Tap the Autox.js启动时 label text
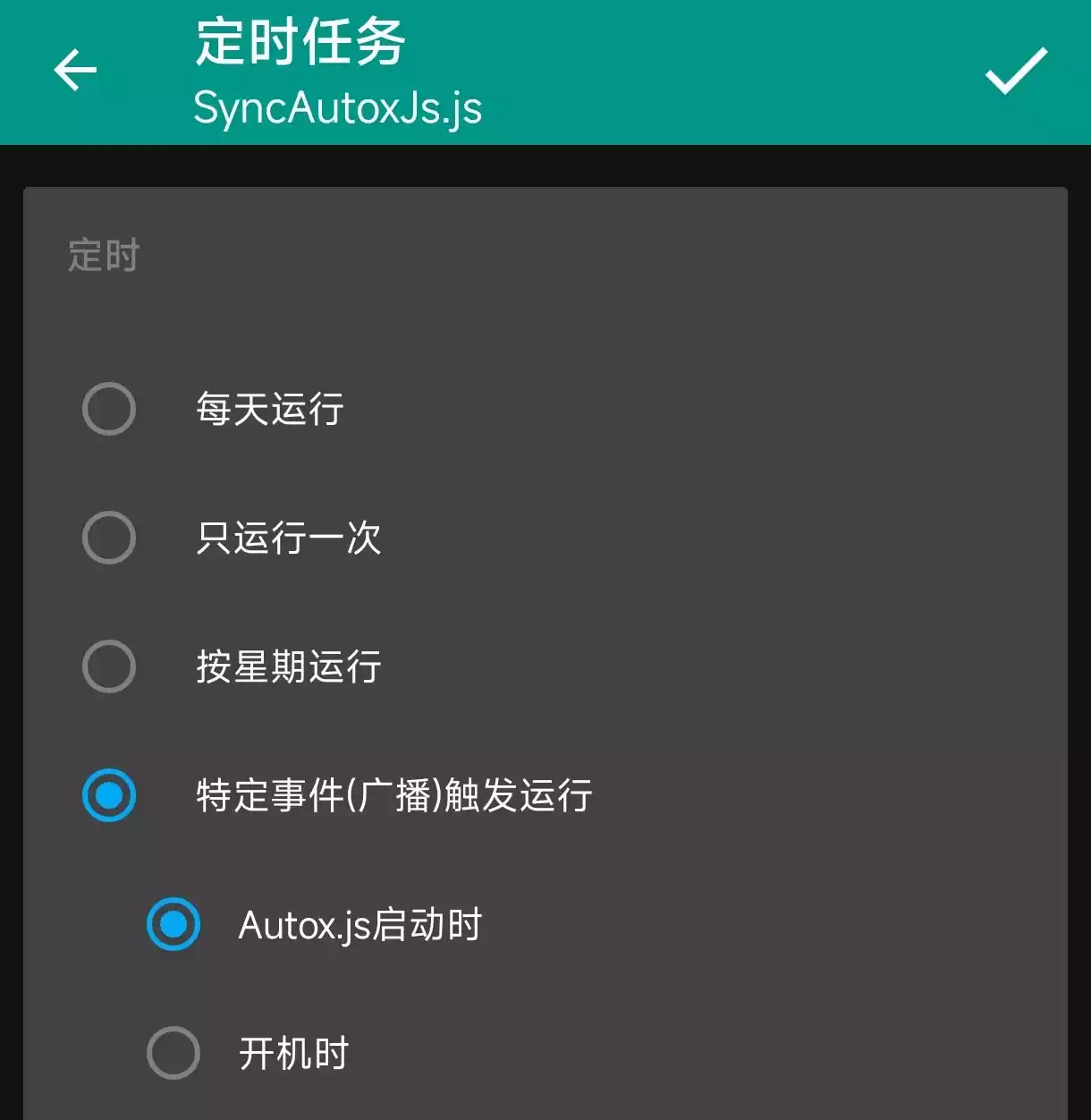The width and height of the screenshot is (1091, 1120). pos(361,925)
